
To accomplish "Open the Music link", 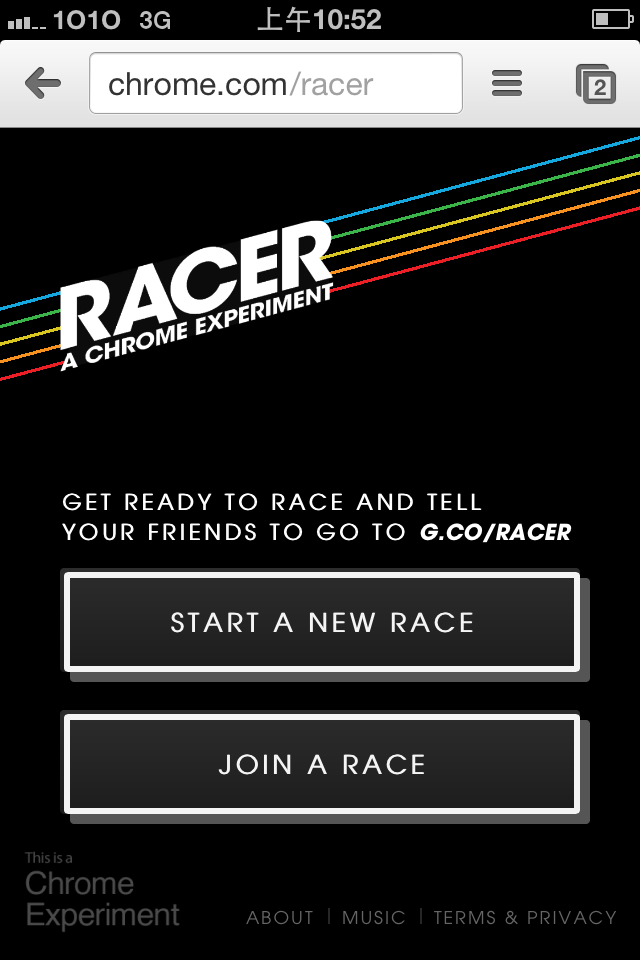I will coord(374,917).
